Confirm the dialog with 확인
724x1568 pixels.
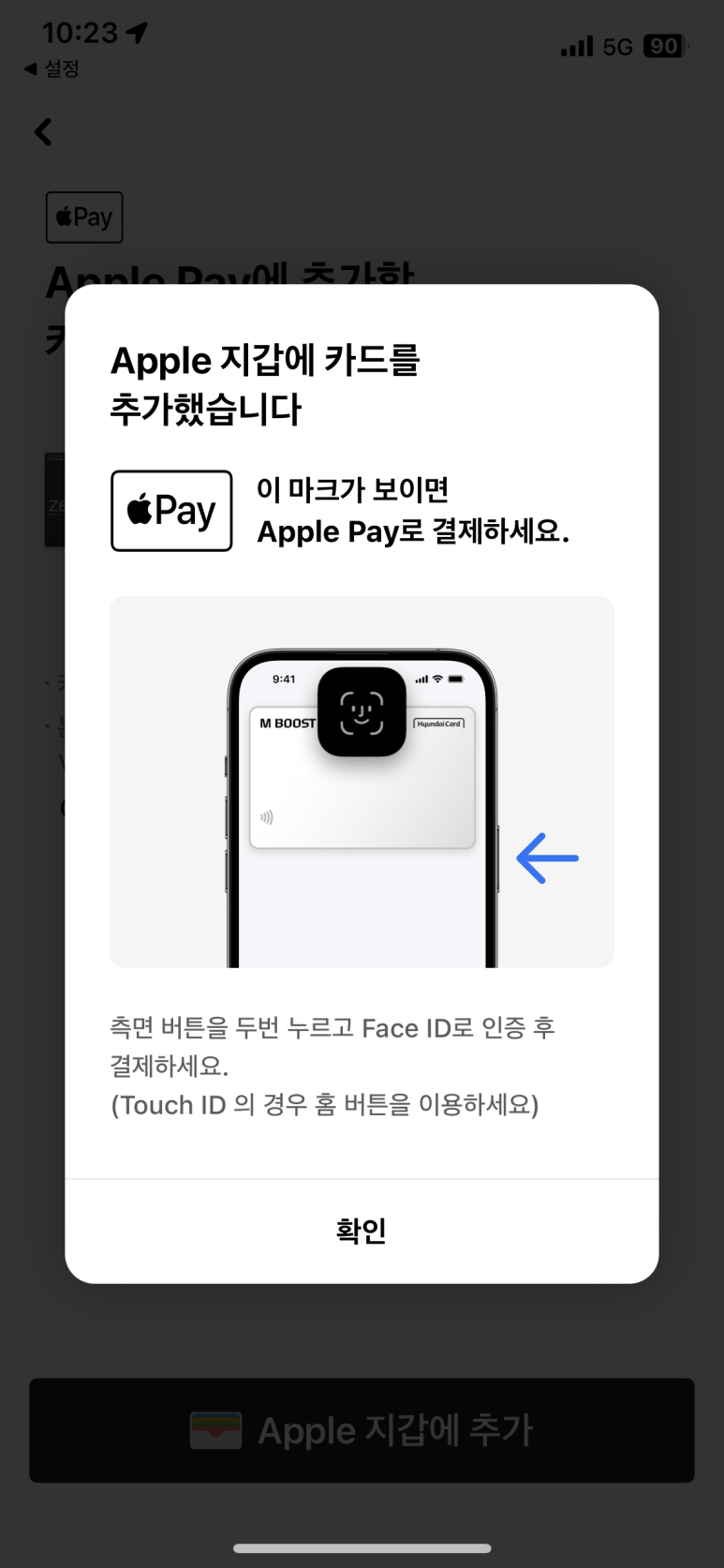(362, 1230)
